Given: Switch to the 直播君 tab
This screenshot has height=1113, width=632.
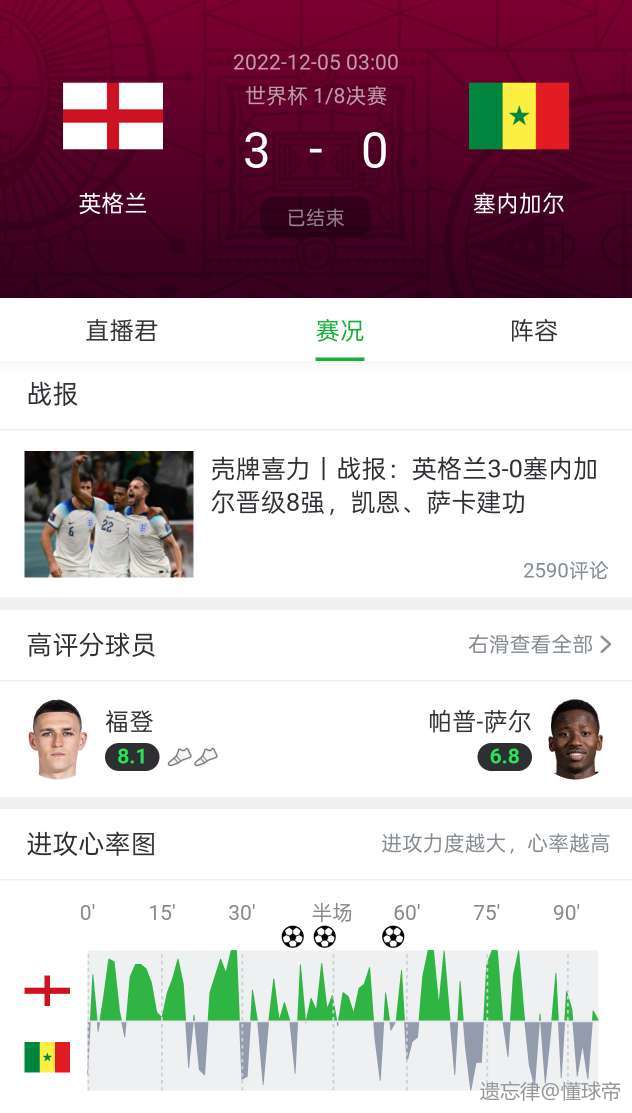Looking at the screenshot, I should click(121, 331).
